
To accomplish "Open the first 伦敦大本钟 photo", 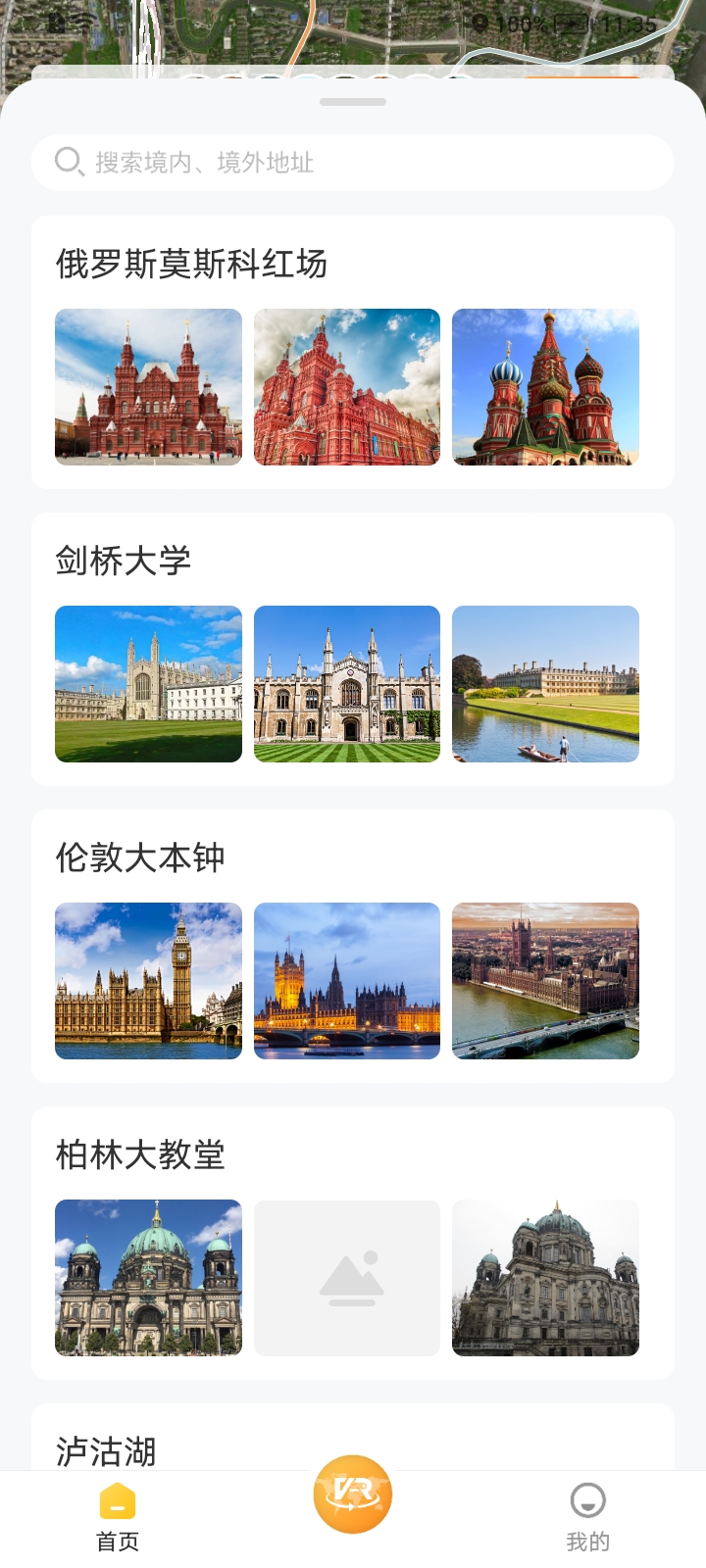I will [148, 981].
